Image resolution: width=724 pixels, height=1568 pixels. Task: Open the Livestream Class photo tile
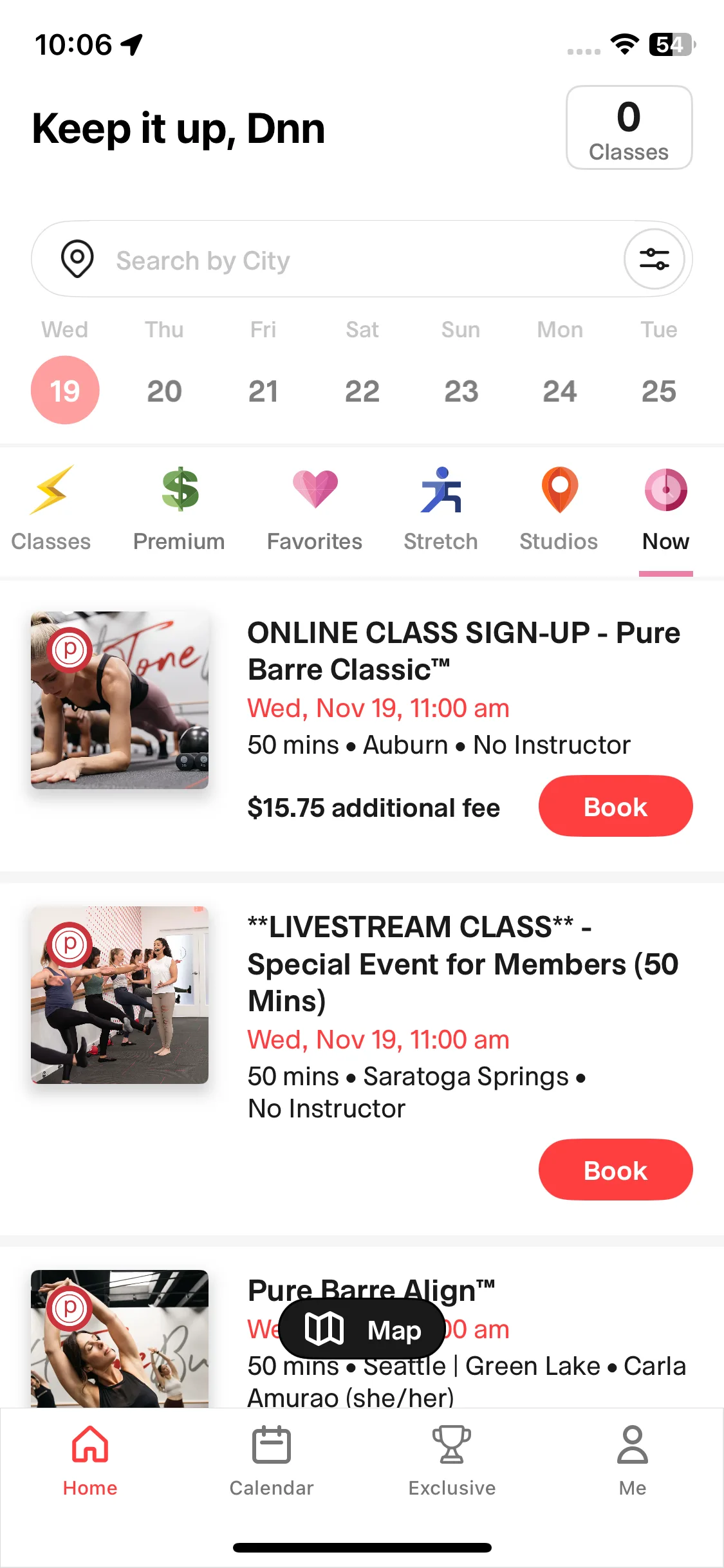(x=120, y=995)
